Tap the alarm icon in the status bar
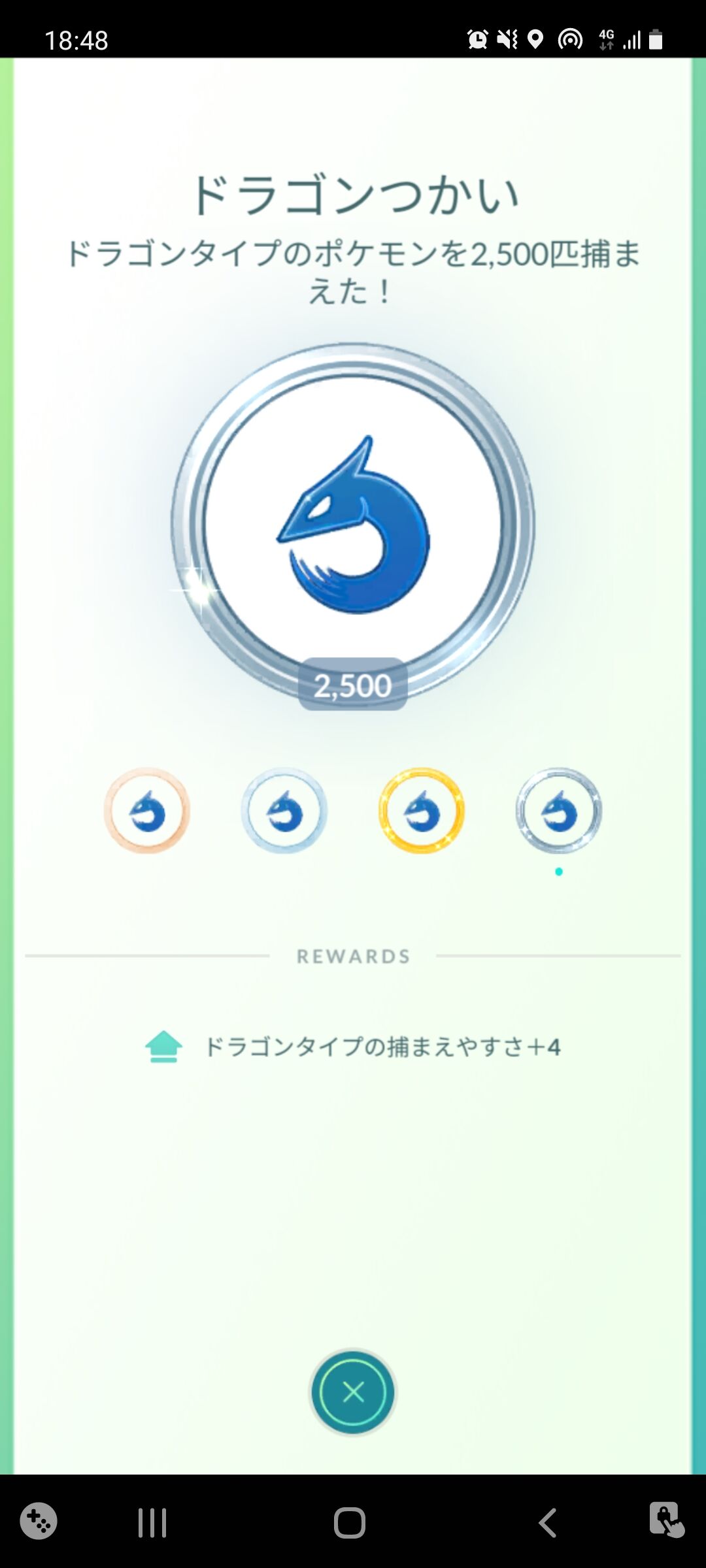The image size is (706, 1568). pyautogui.click(x=477, y=41)
